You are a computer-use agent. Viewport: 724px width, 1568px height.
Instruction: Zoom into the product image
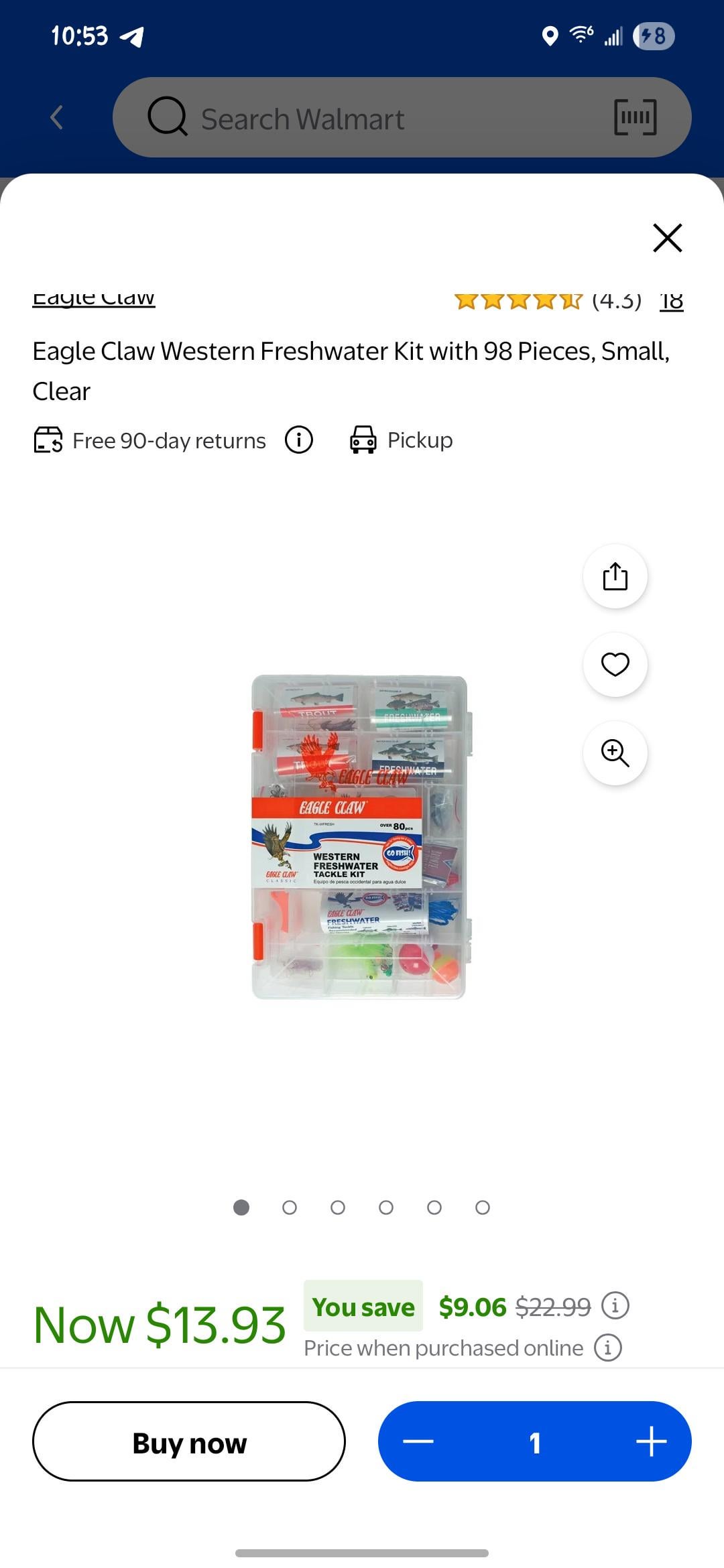[615, 753]
